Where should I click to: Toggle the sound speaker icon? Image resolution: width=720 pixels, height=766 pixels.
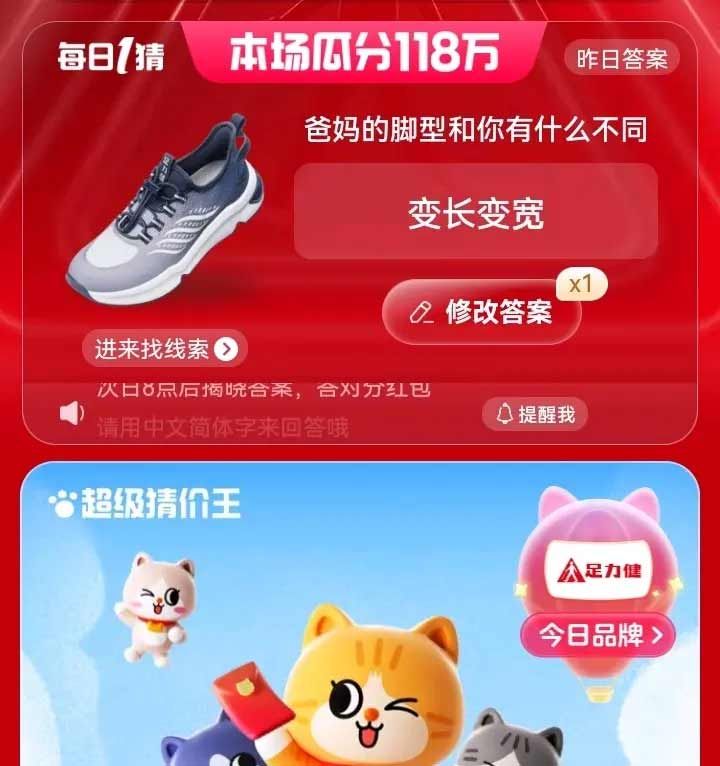(72, 413)
